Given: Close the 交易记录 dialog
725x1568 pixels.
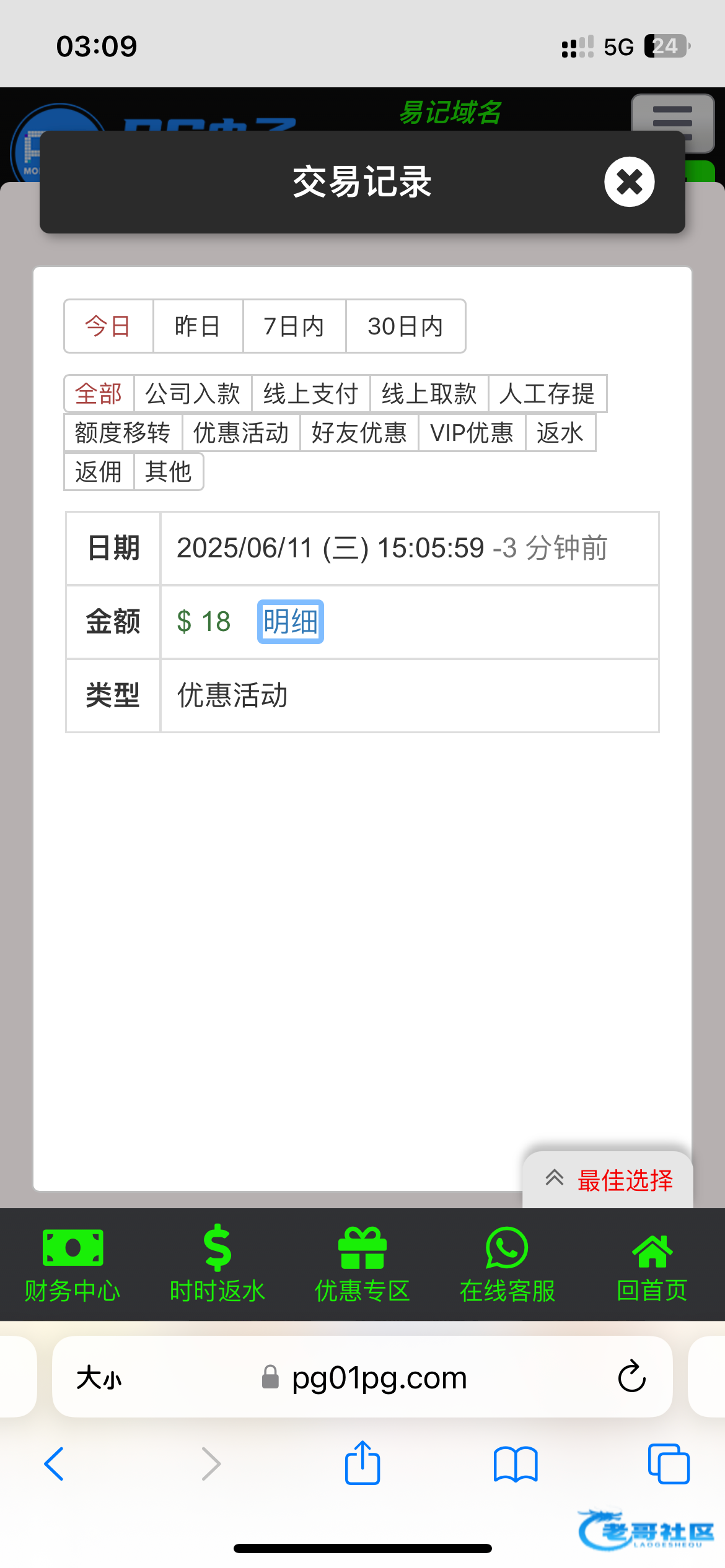Looking at the screenshot, I should pos(629,182).
